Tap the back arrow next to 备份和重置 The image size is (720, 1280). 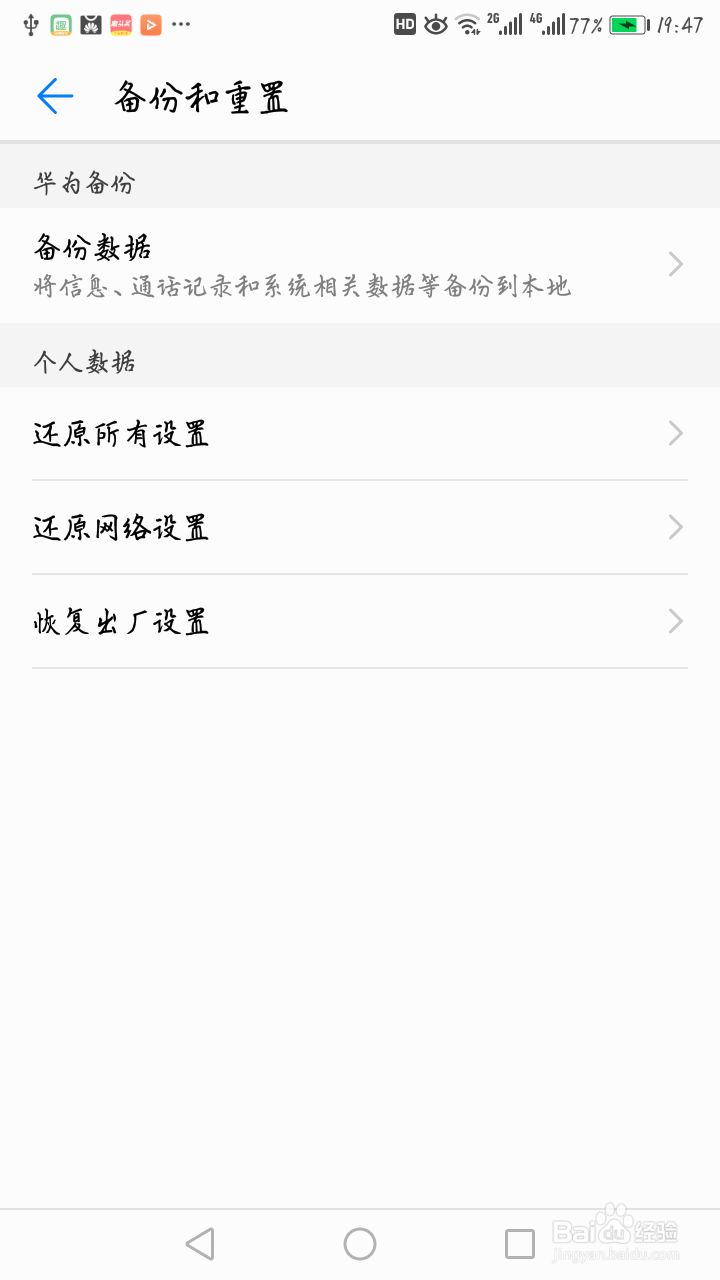[55, 96]
